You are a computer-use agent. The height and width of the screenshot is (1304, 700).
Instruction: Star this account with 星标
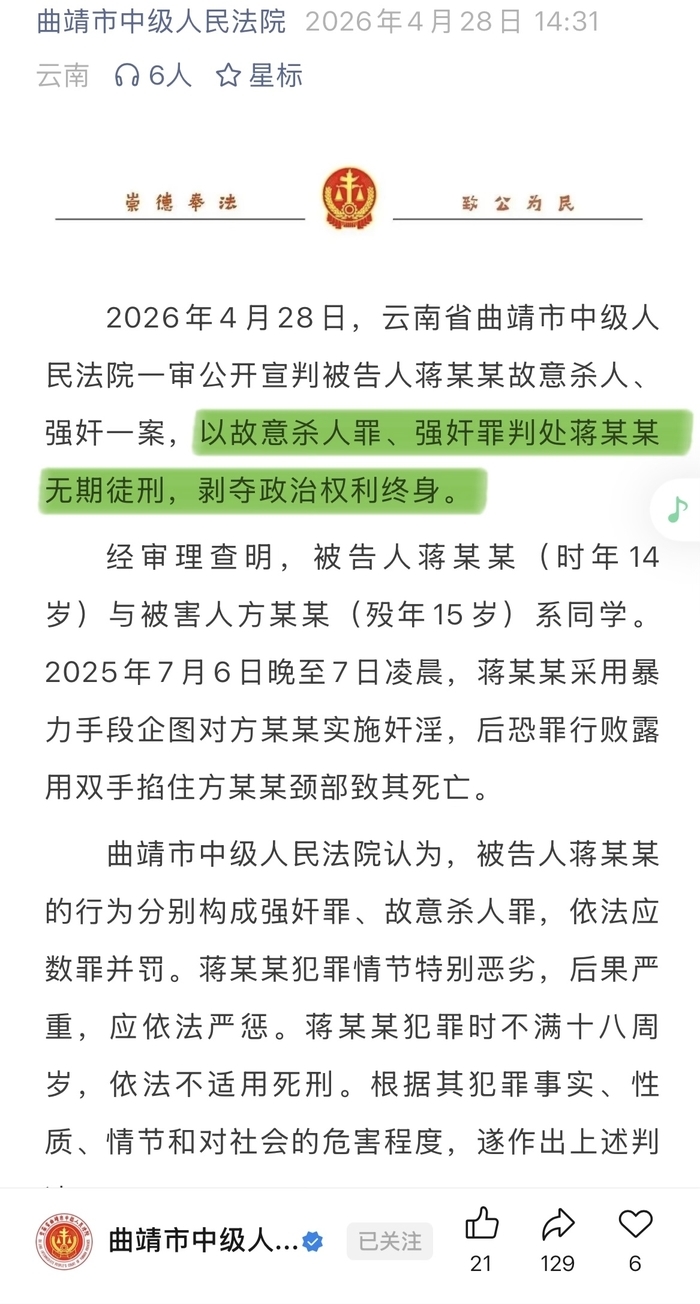259,75
